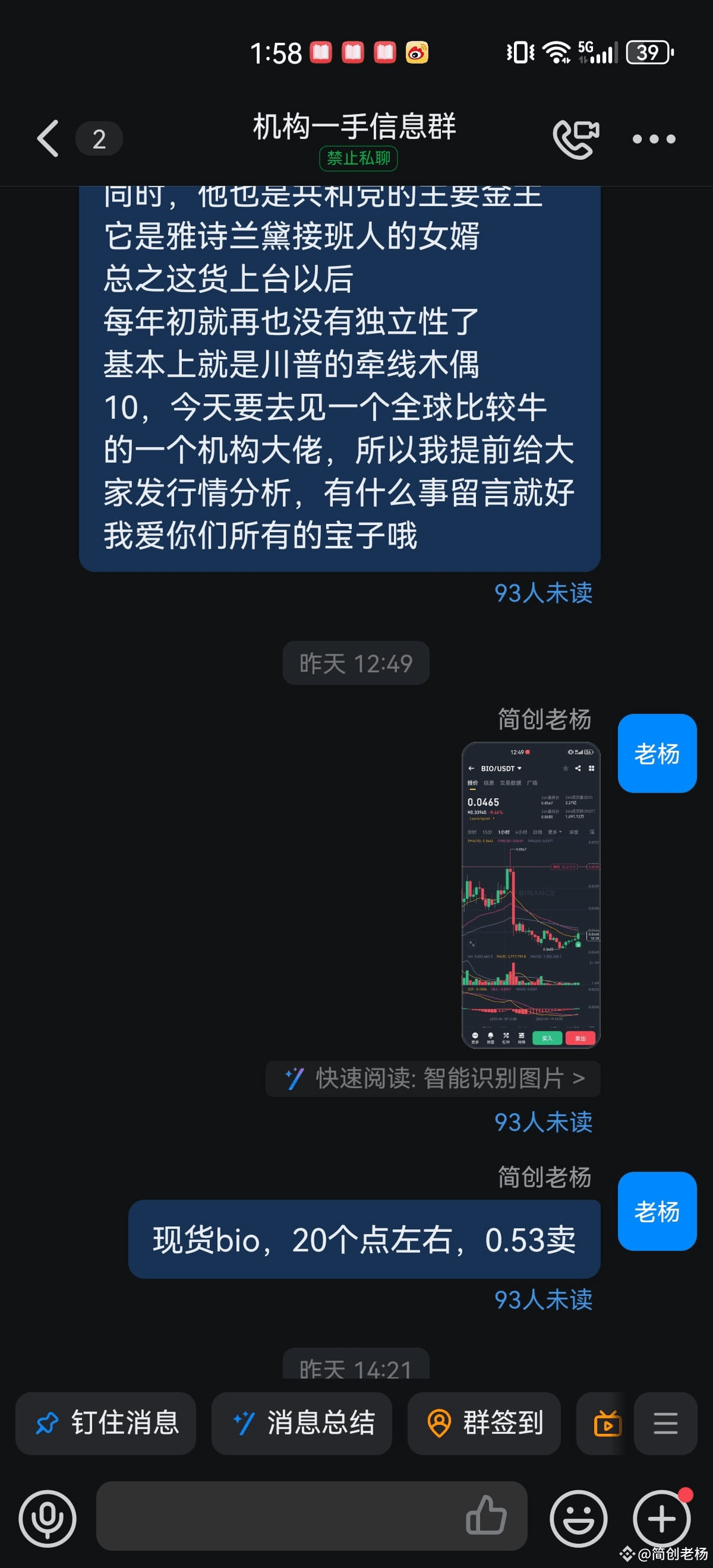Open 群签到 group check-in

click(484, 1423)
